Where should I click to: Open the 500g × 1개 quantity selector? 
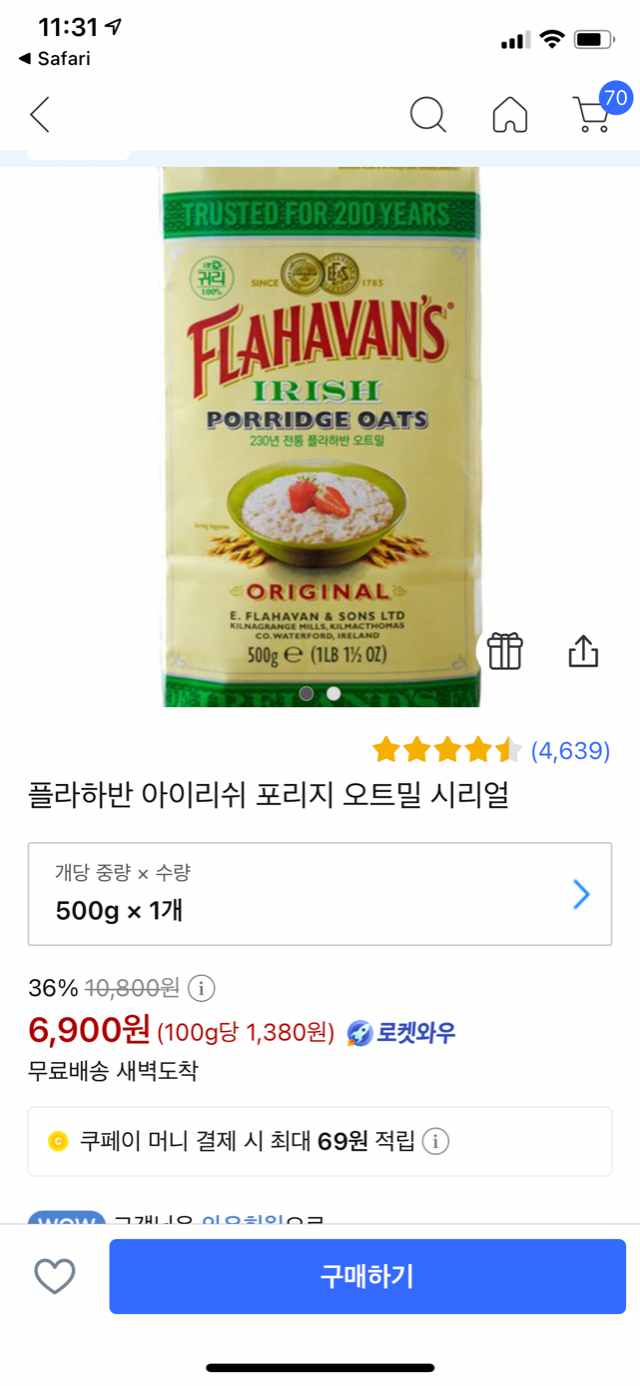320,894
